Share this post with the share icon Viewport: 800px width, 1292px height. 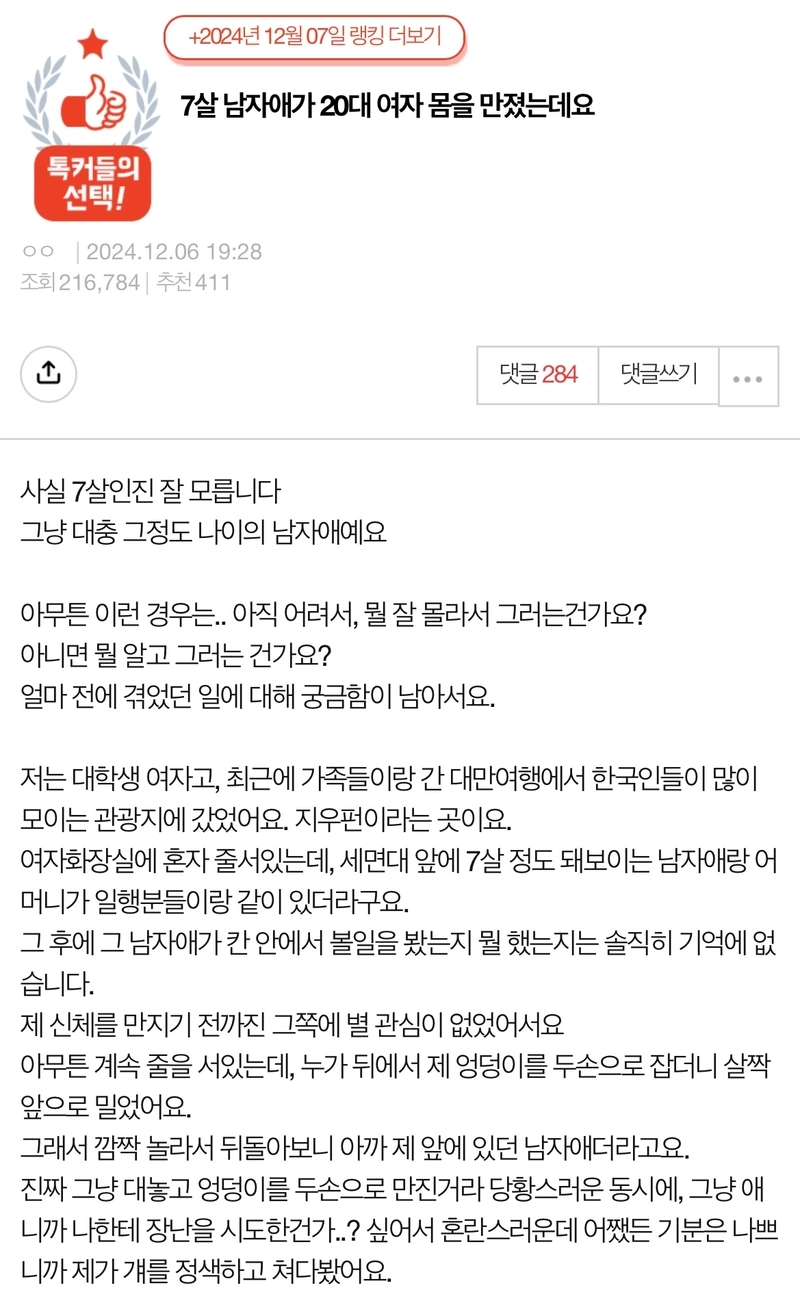[49, 373]
